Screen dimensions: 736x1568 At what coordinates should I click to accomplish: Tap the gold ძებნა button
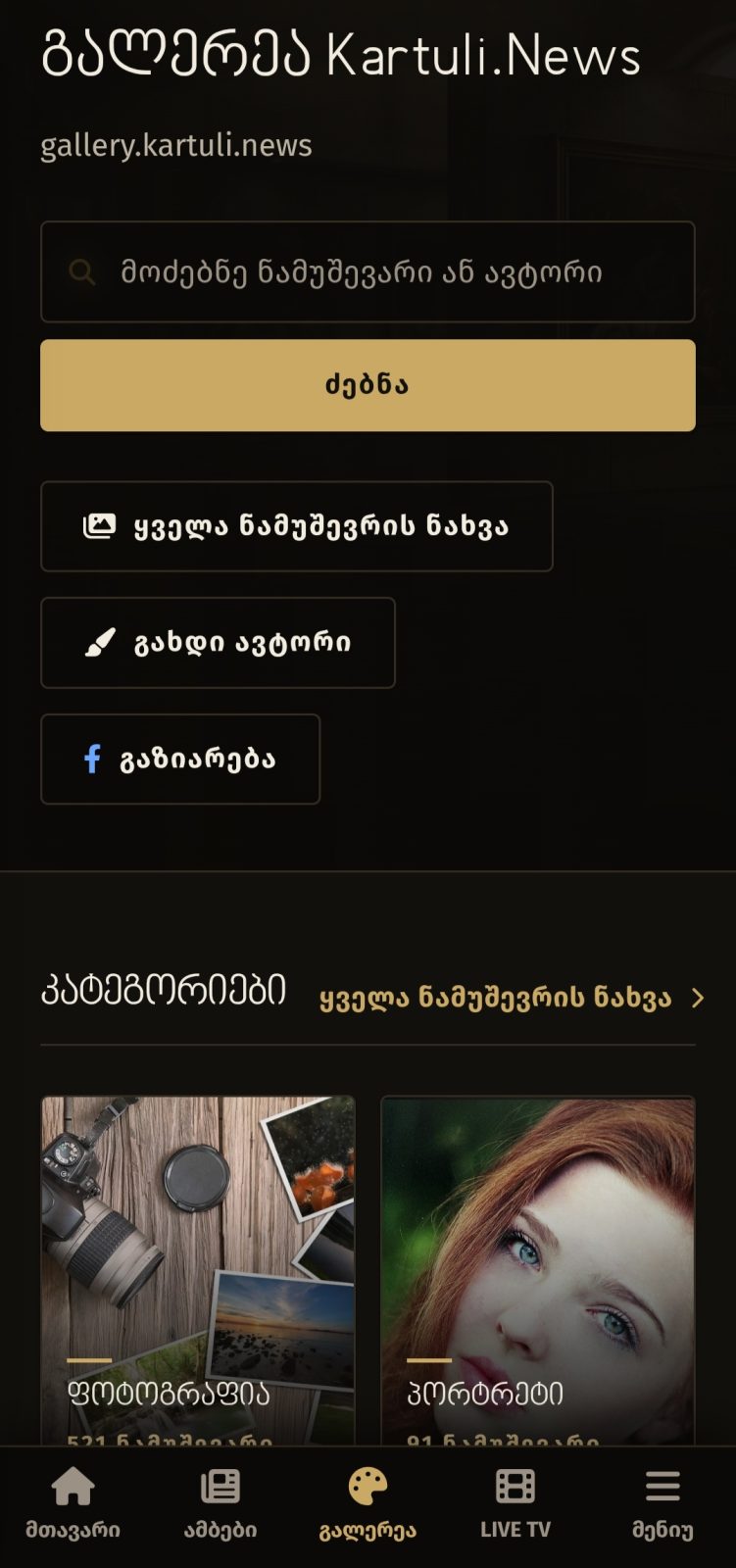coord(368,385)
